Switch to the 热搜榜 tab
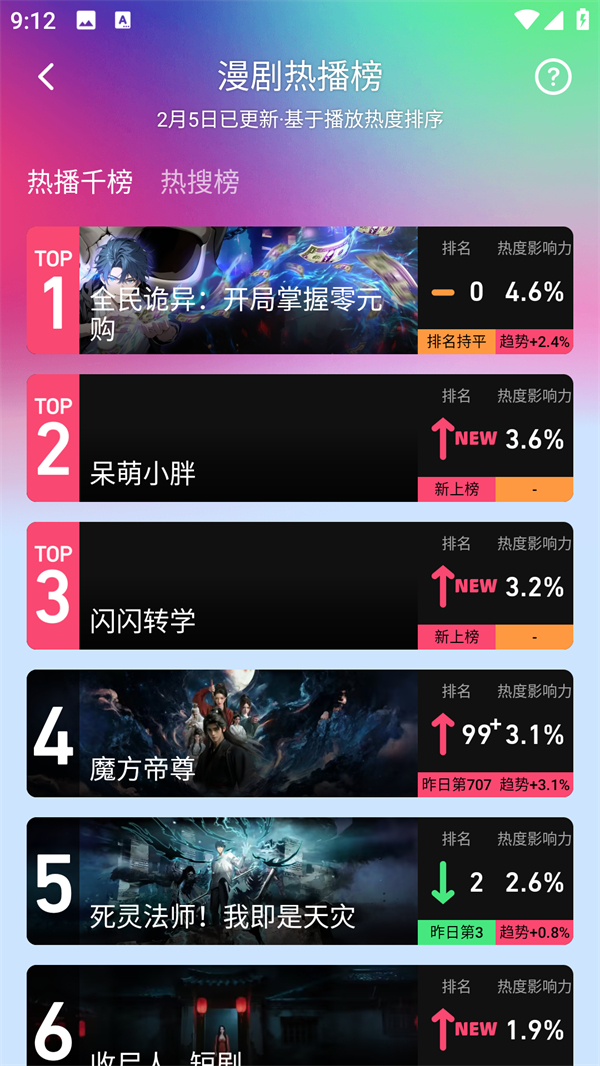600x1066 pixels. [200, 182]
